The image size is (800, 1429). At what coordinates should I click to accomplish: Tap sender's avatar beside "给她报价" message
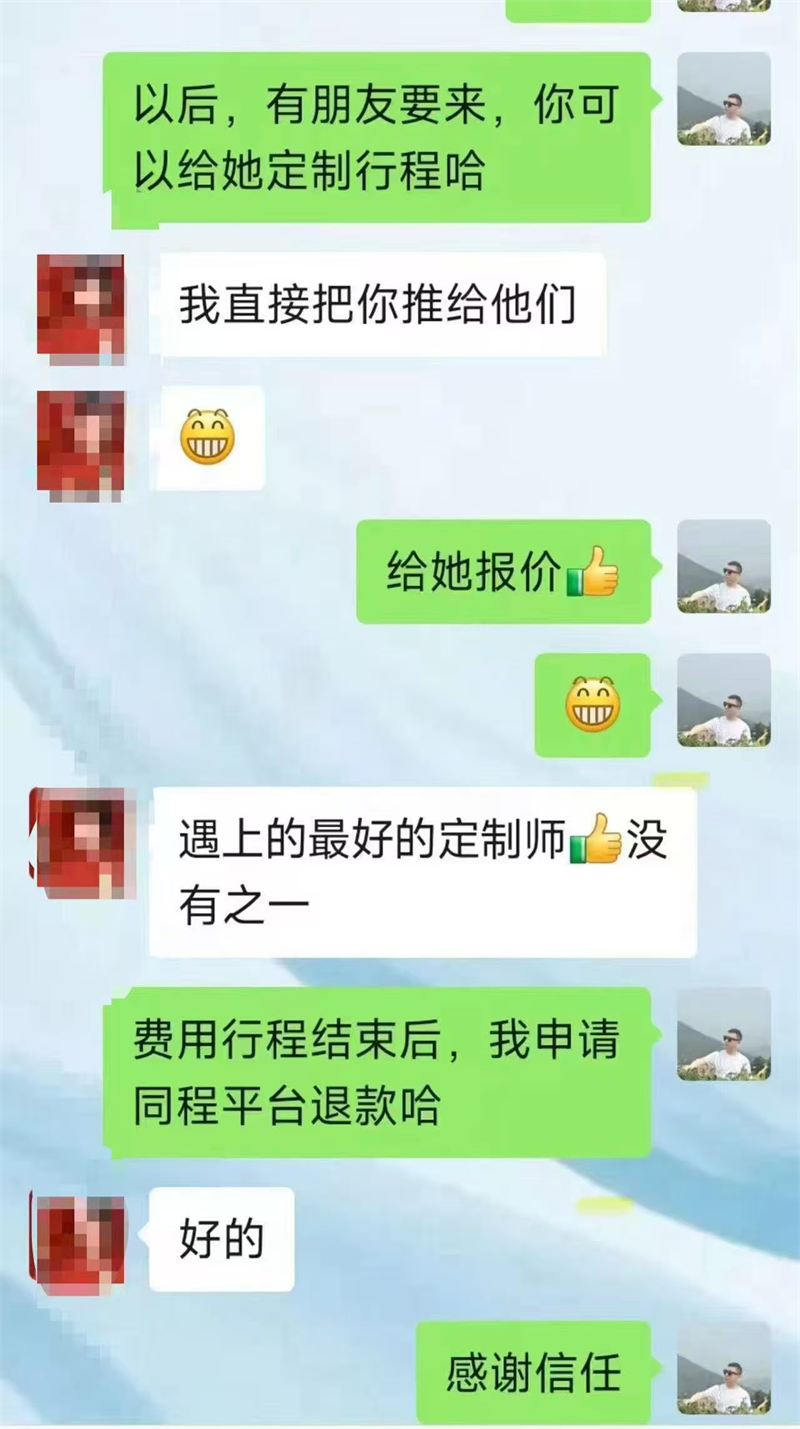pyautogui.click(x=723, y=566)
